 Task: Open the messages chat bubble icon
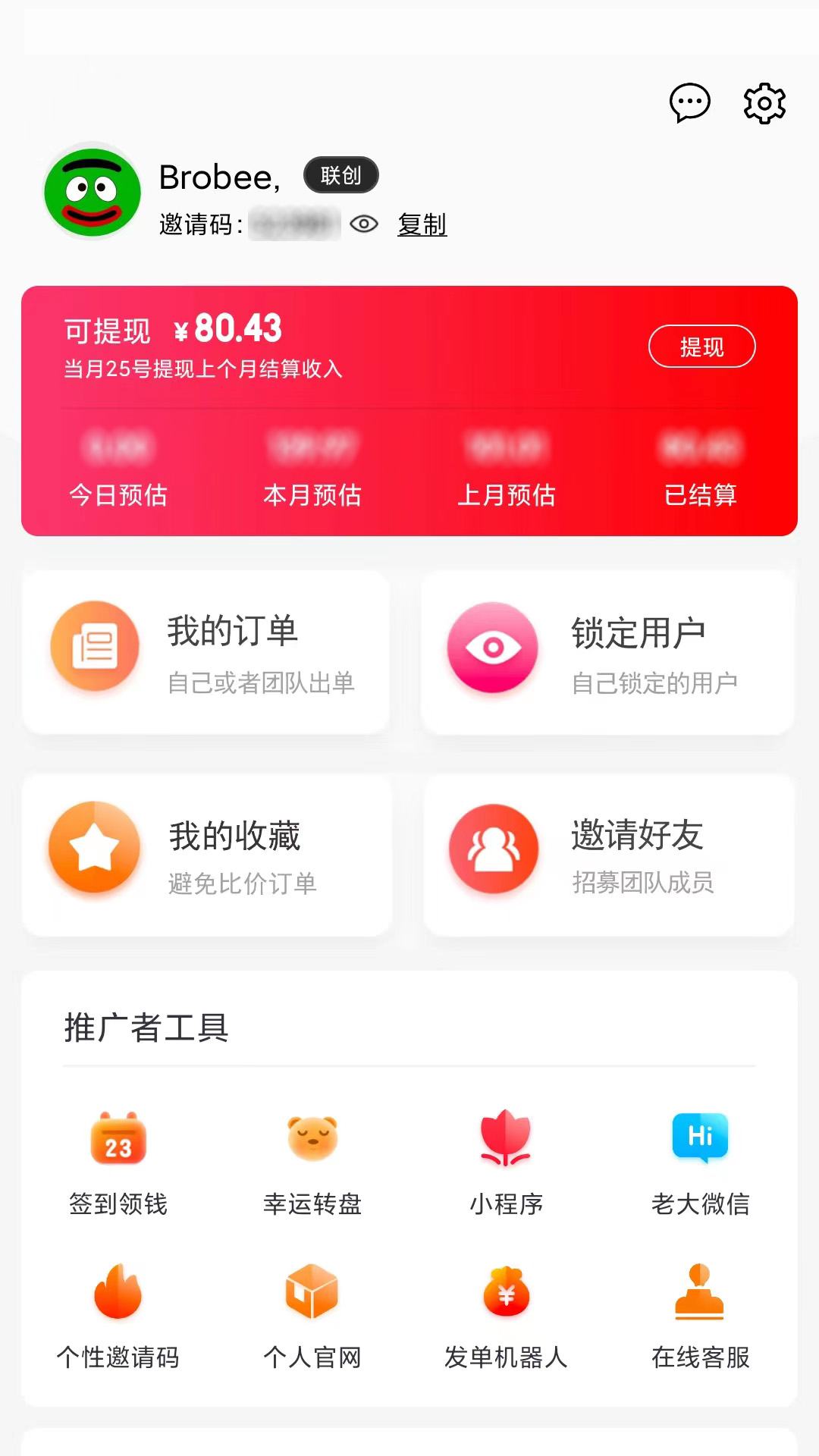tap(689, 102)
